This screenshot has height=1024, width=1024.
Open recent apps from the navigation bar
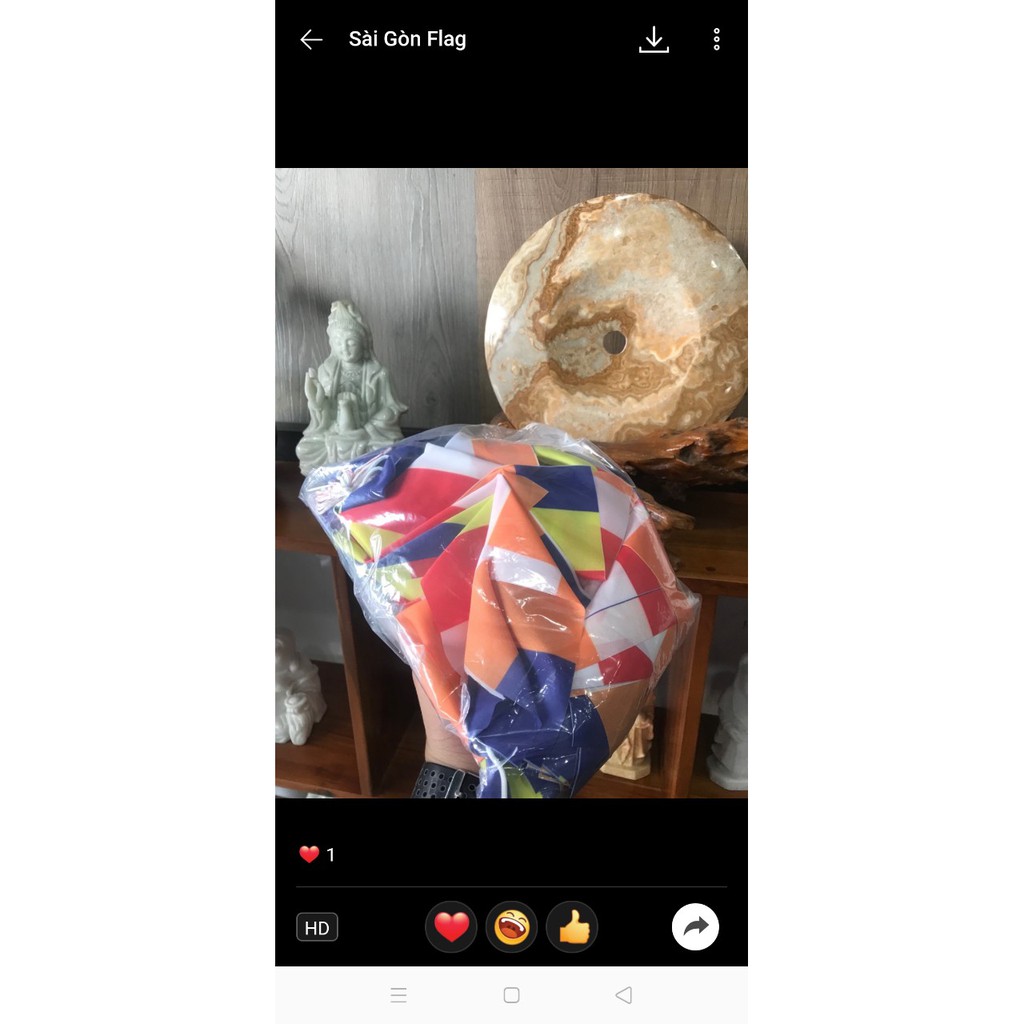(398, 995)
